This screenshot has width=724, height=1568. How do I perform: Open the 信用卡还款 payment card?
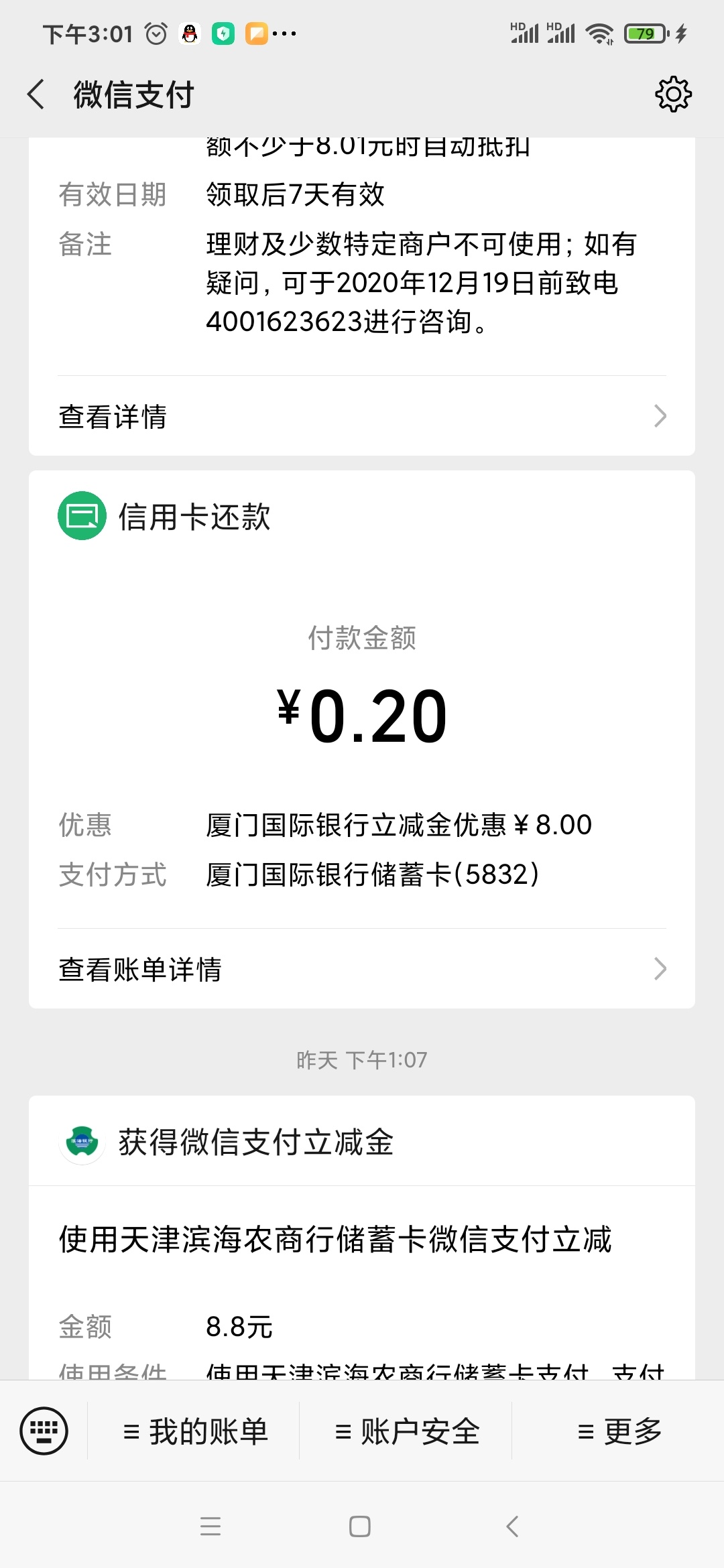[362, 739]
